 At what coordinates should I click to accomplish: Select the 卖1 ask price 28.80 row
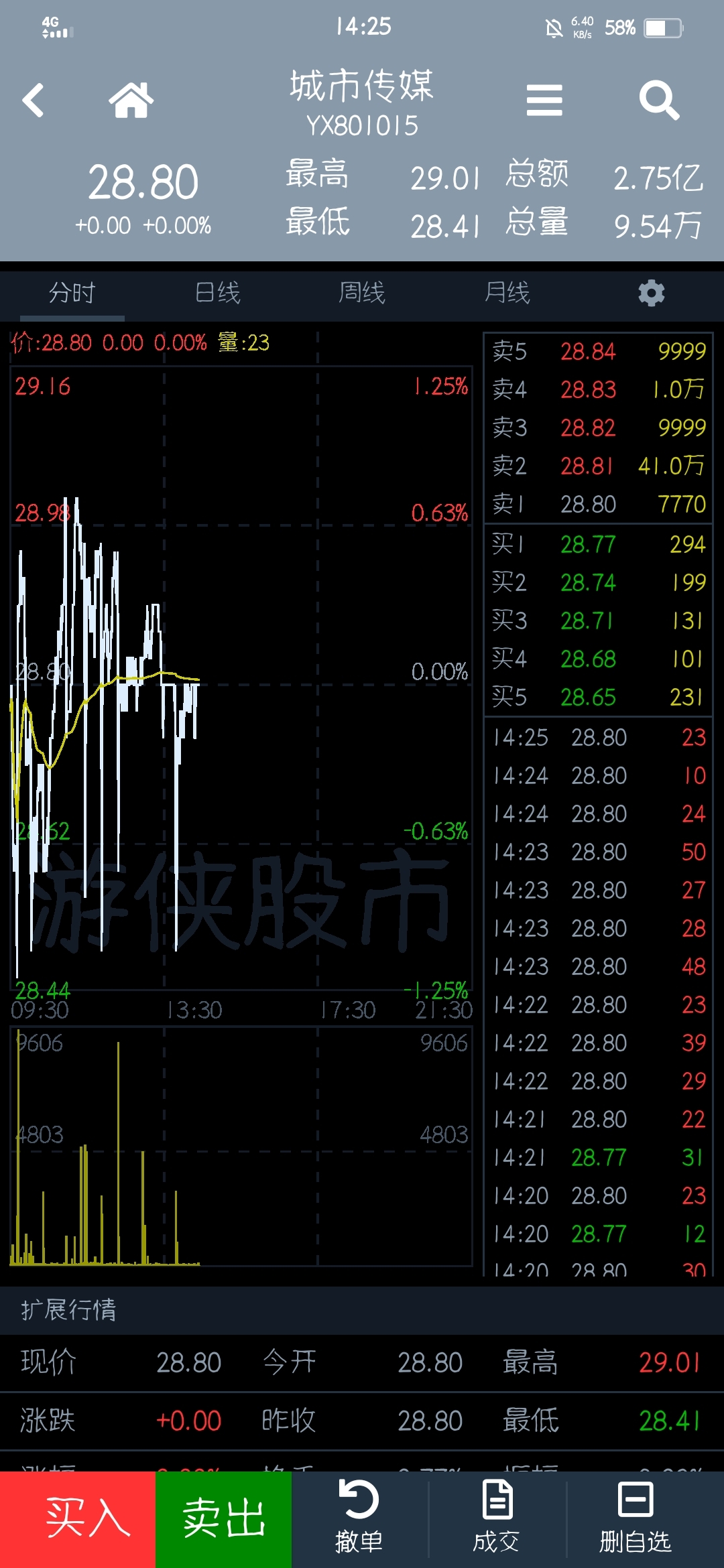coord(598,504)
